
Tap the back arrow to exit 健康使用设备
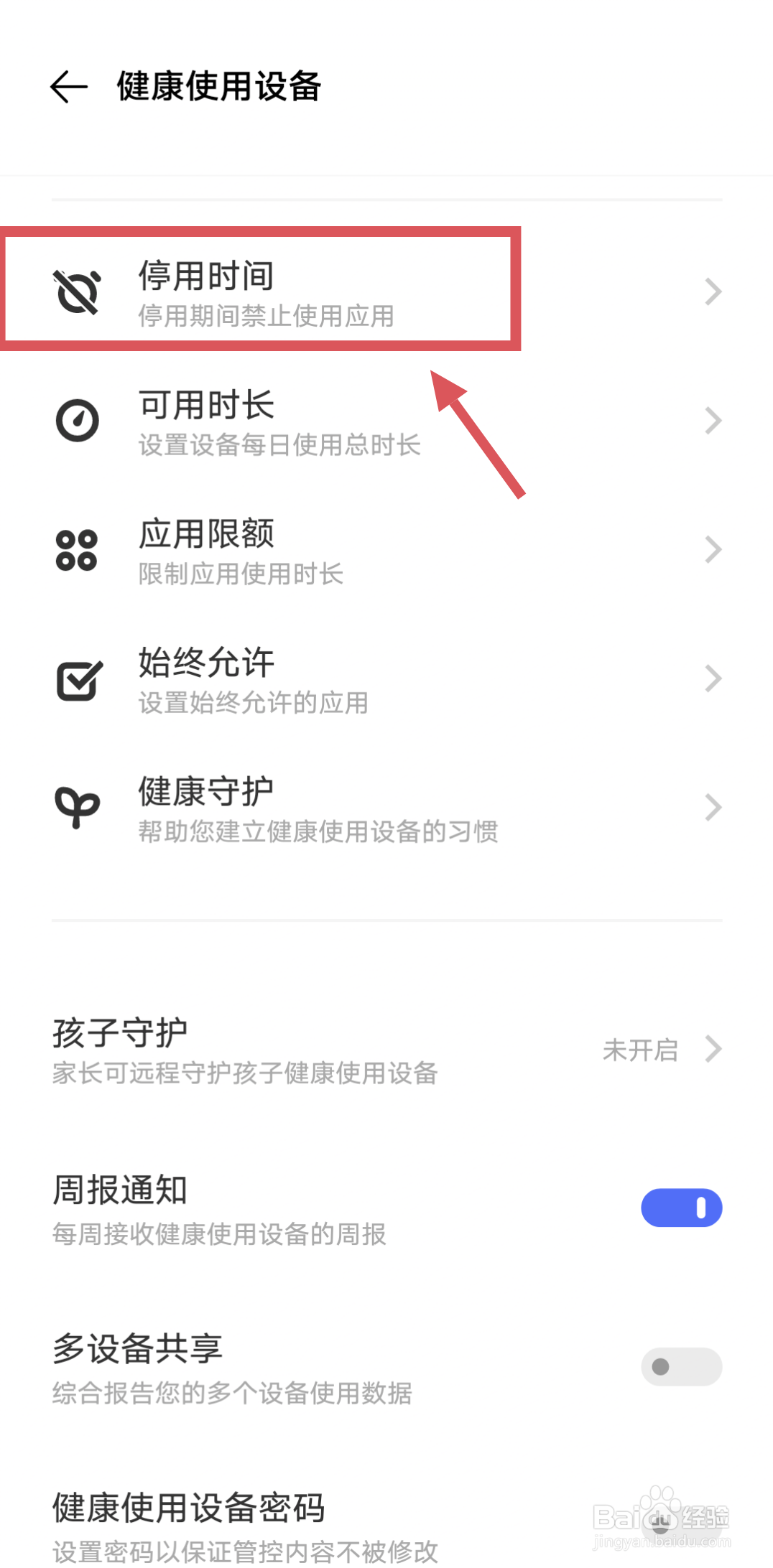67,87
